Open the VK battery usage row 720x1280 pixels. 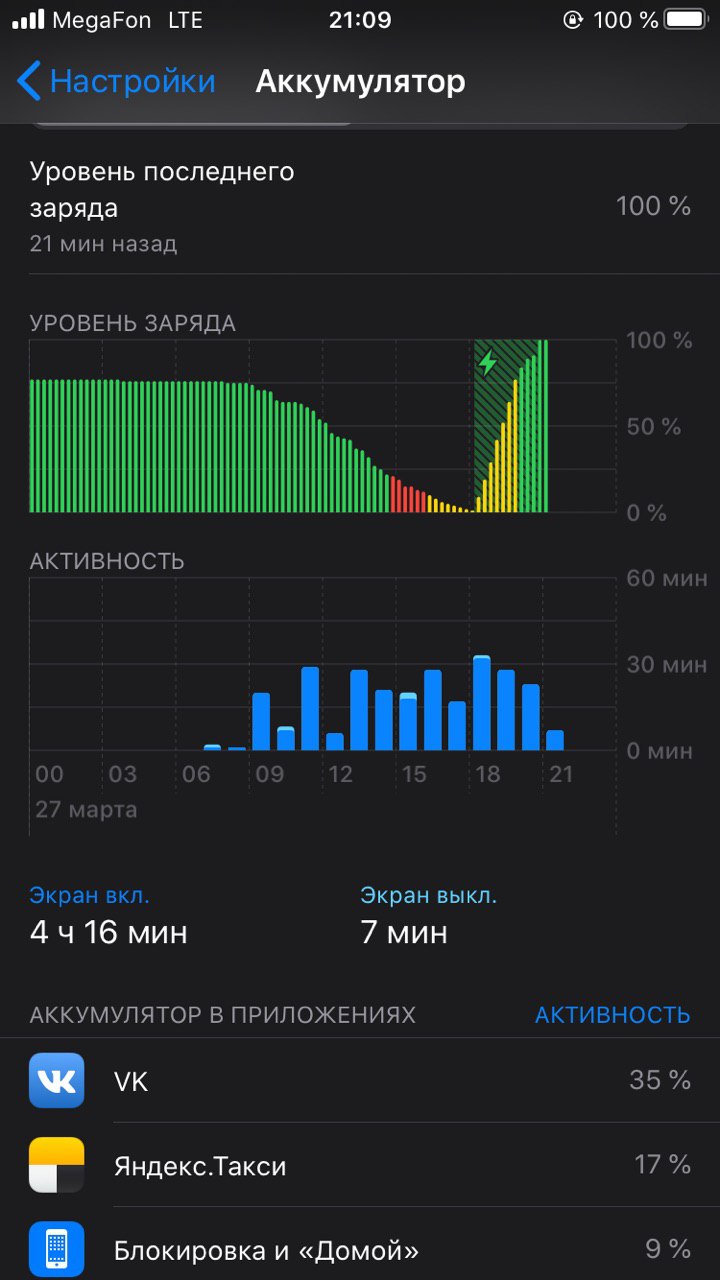[x=360, y=1080]
